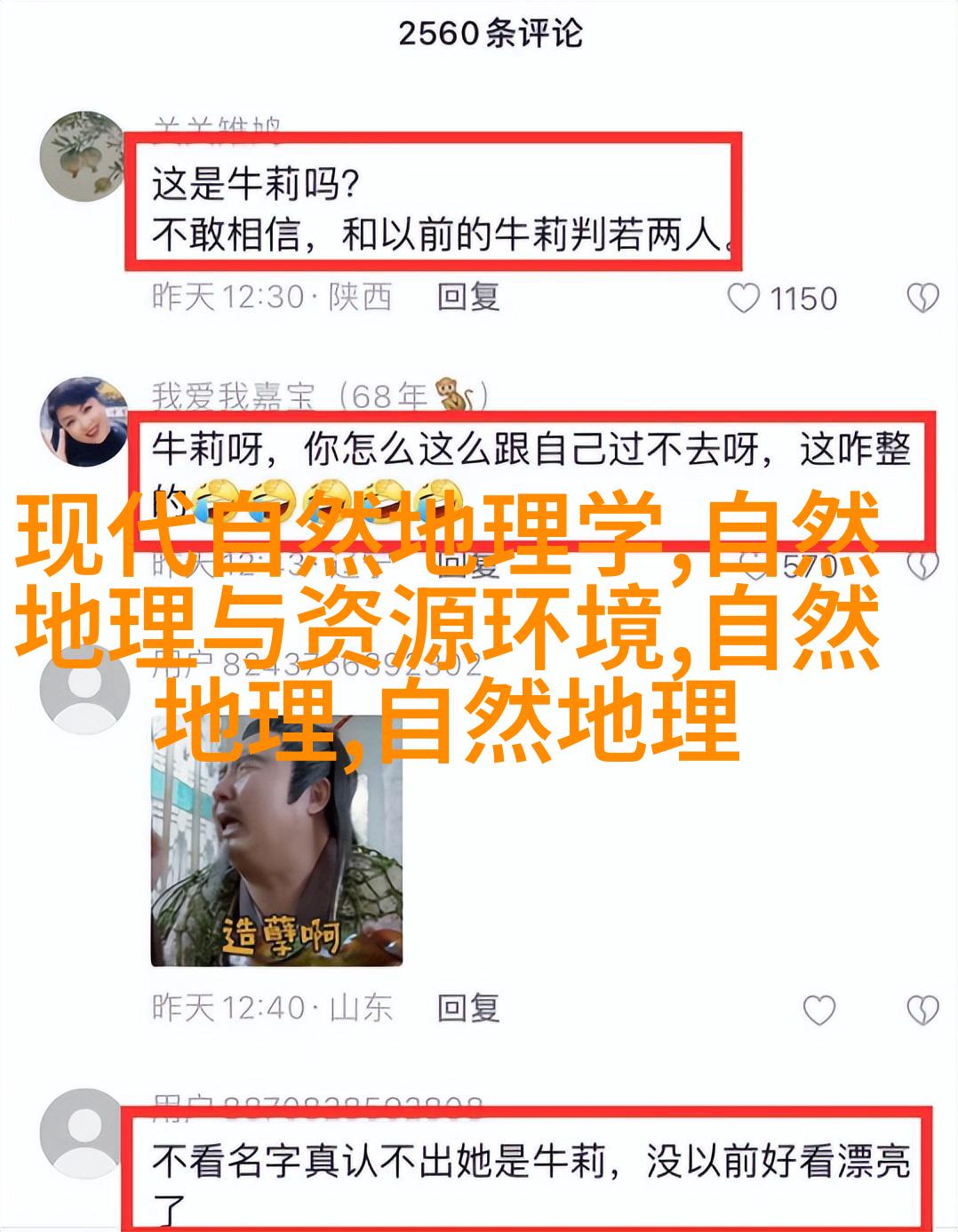Dislike the comment posted from 陕西
958x1232 pixels.
pos(922,299)
